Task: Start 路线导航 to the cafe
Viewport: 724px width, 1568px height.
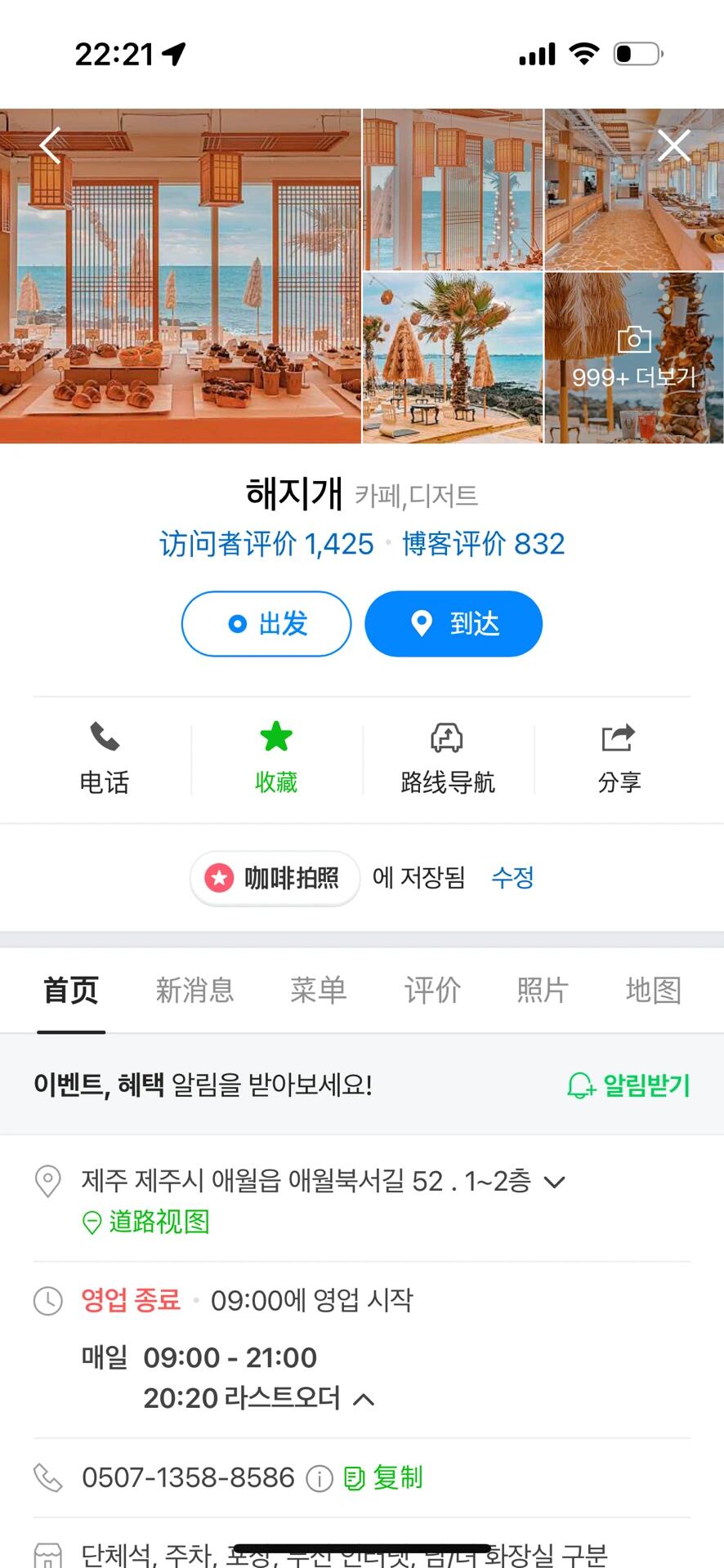Action: click(x=448, y=758)
